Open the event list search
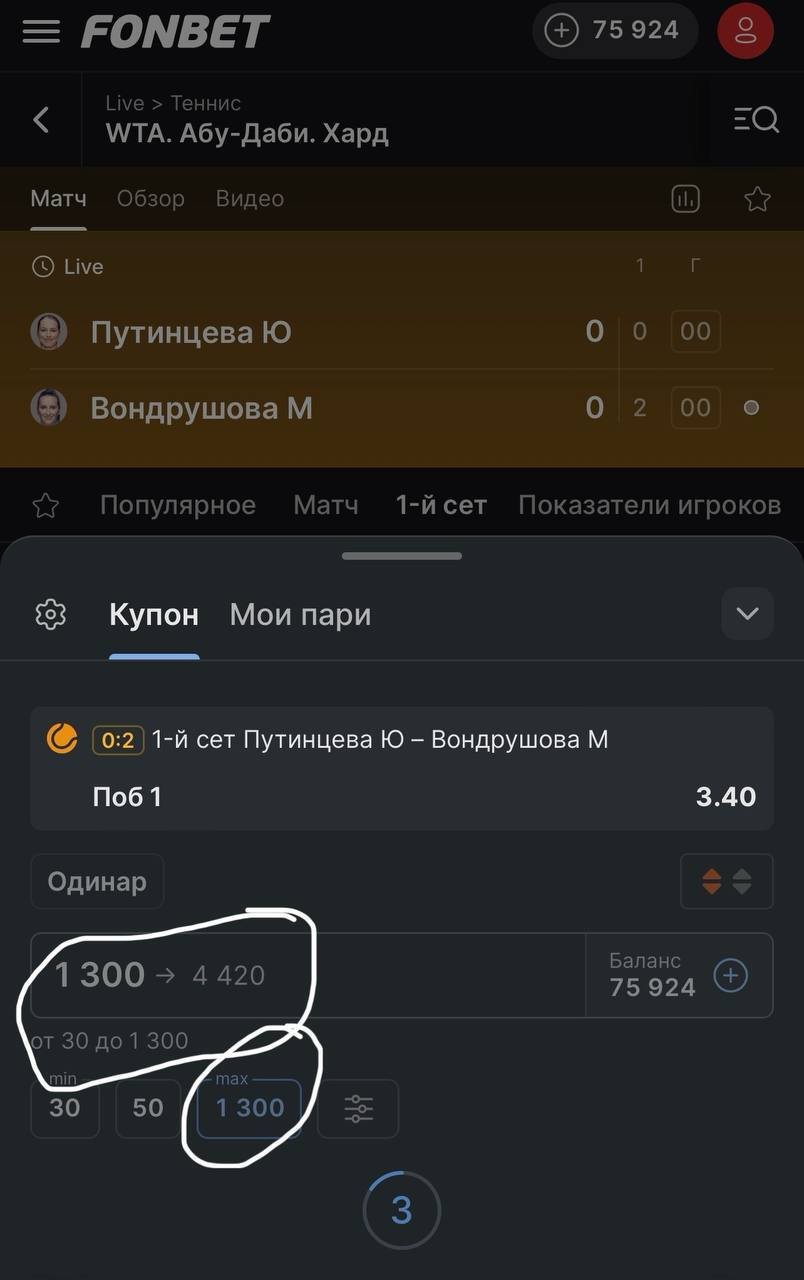 click(756, 120)
